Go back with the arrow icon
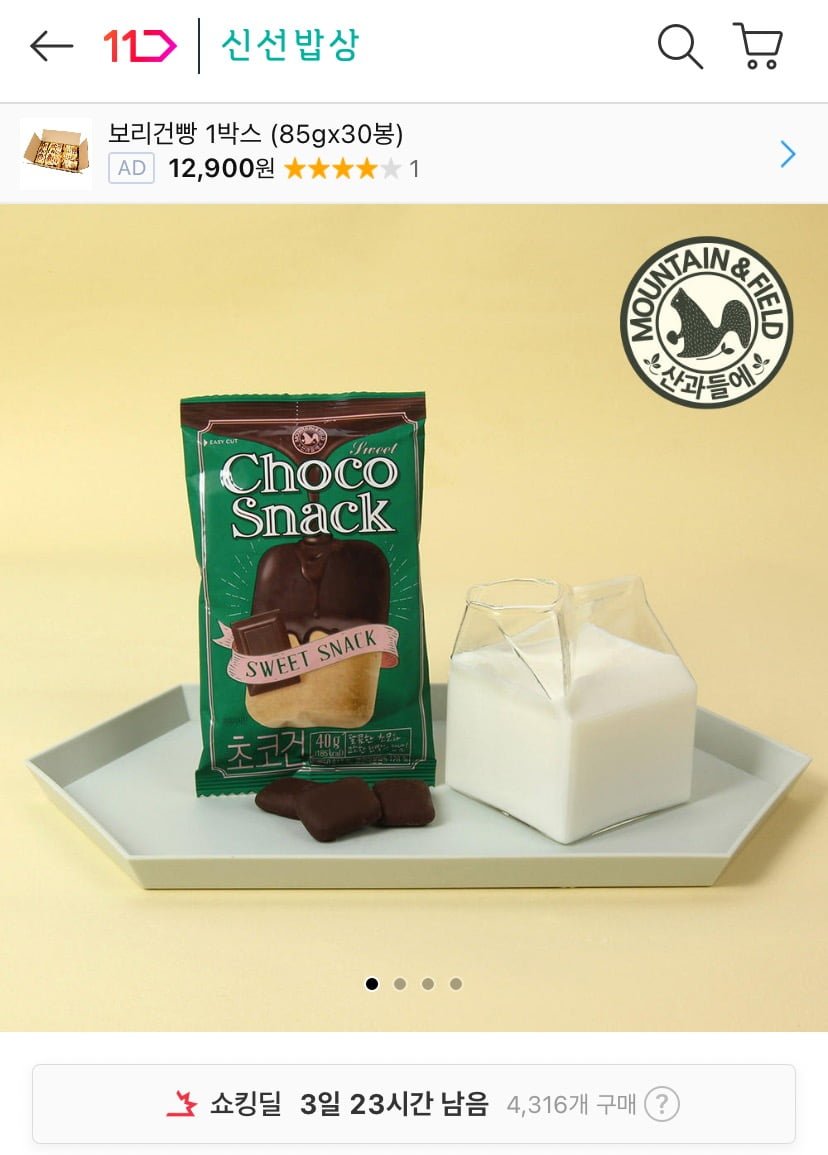Screen dimensions: 828x1155 (52, 46)
